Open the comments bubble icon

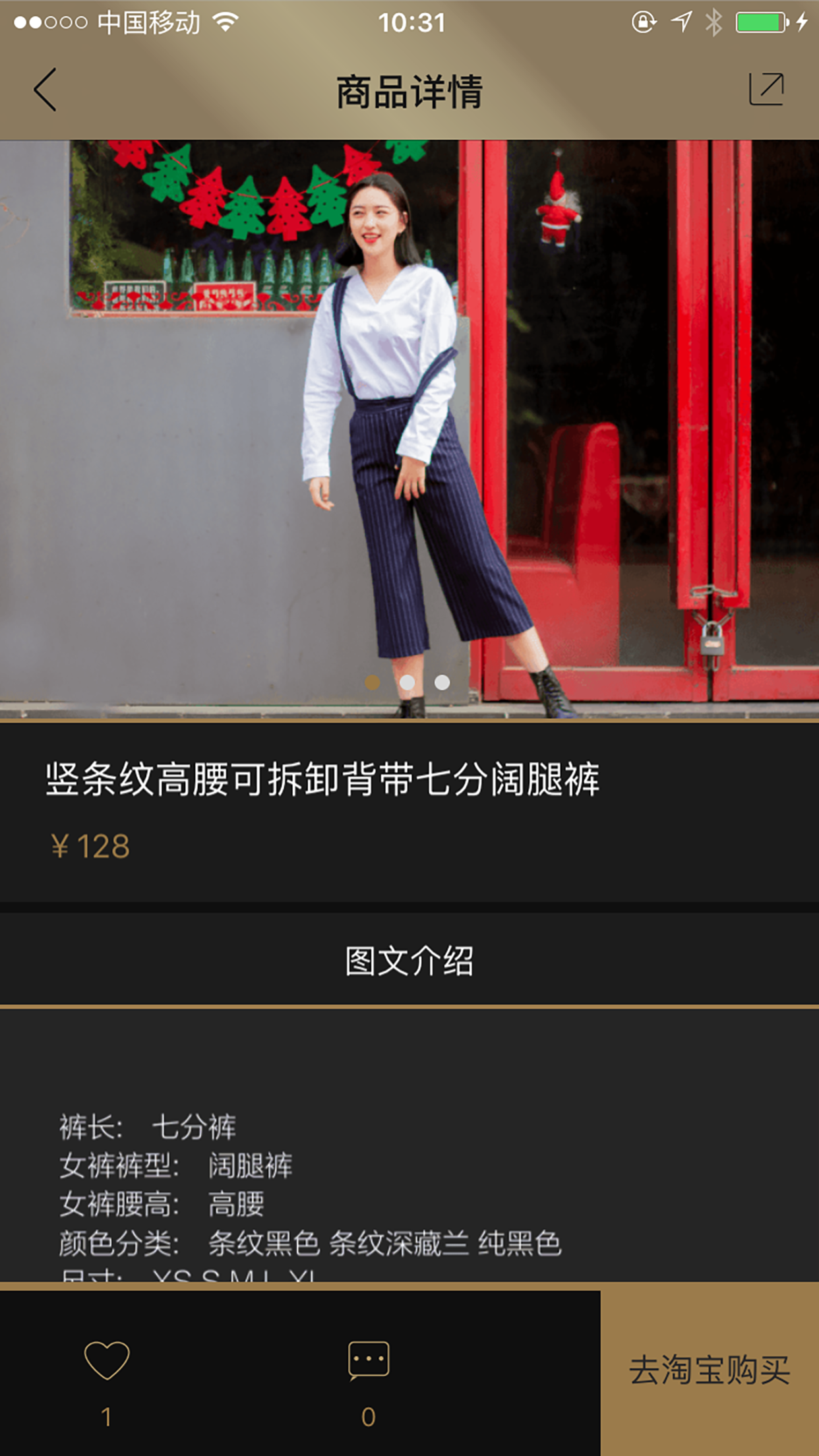369,1361
